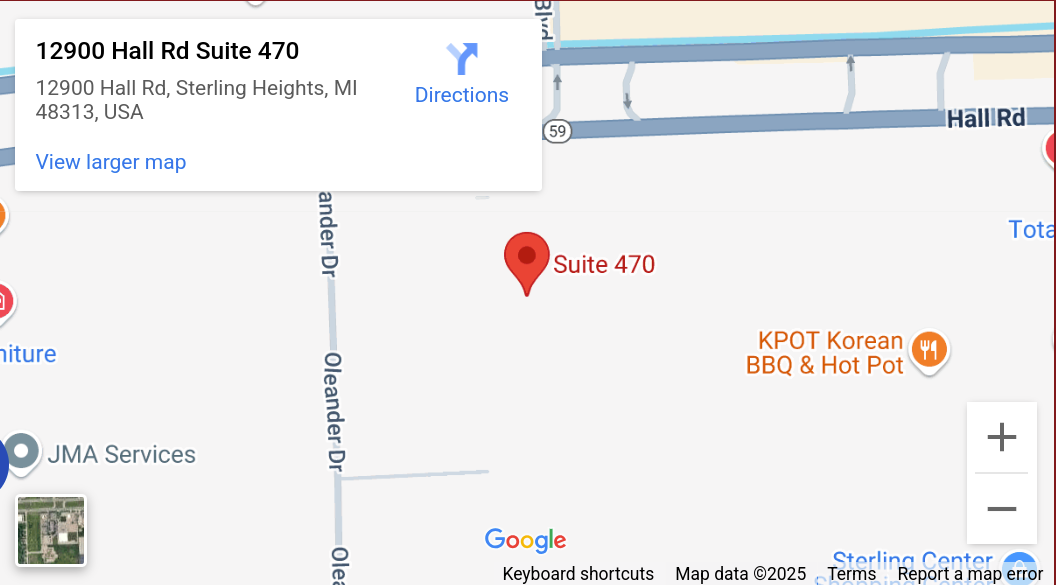Open Google logo link to Maps
The height and width of the screenshot is (585, 1056).
click(x=525, y=541)
